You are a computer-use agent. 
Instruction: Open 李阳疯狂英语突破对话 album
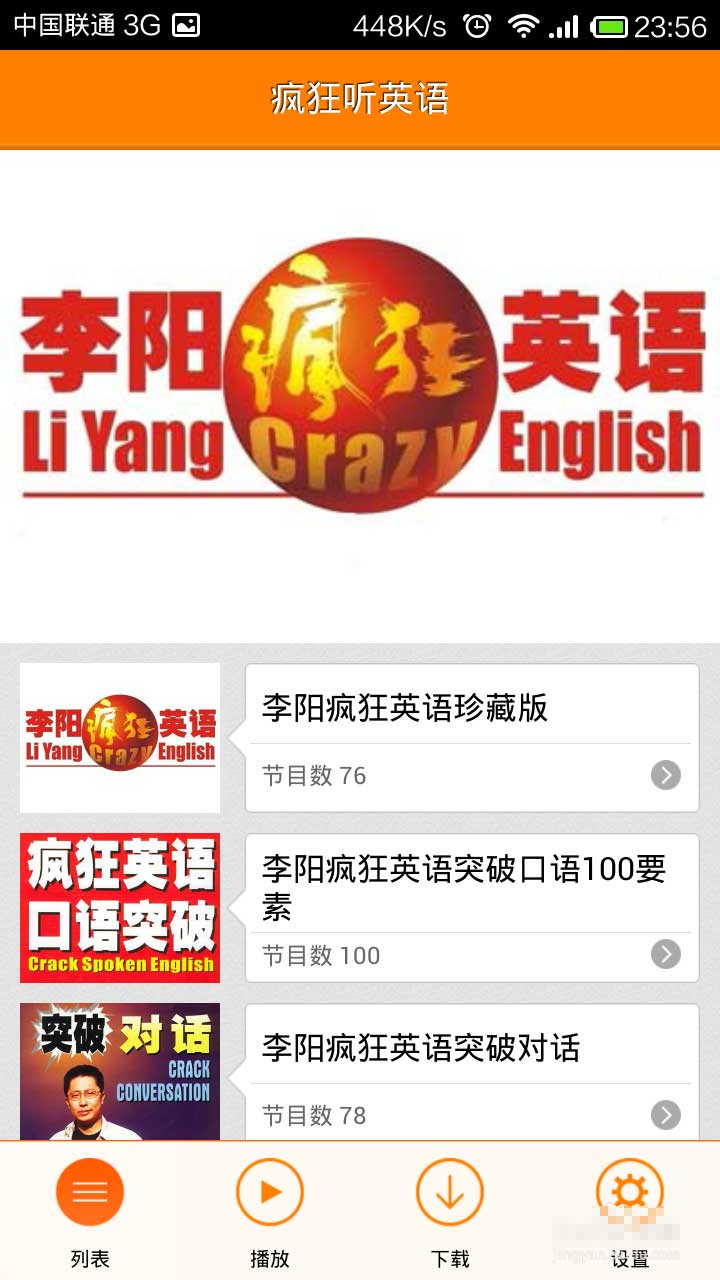pyautogui.click(x=420, y=1048)
